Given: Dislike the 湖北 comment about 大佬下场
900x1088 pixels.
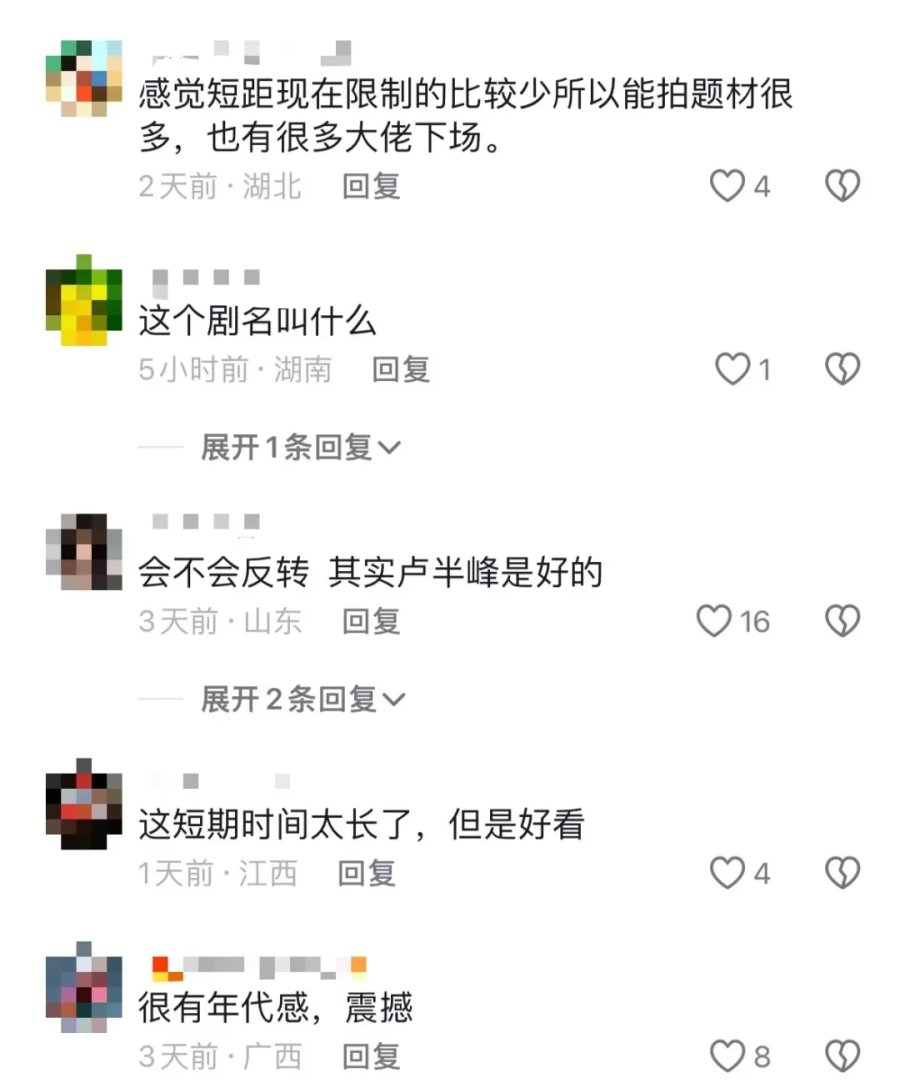Looking at the screenshot, I should (x=842, y=186).
